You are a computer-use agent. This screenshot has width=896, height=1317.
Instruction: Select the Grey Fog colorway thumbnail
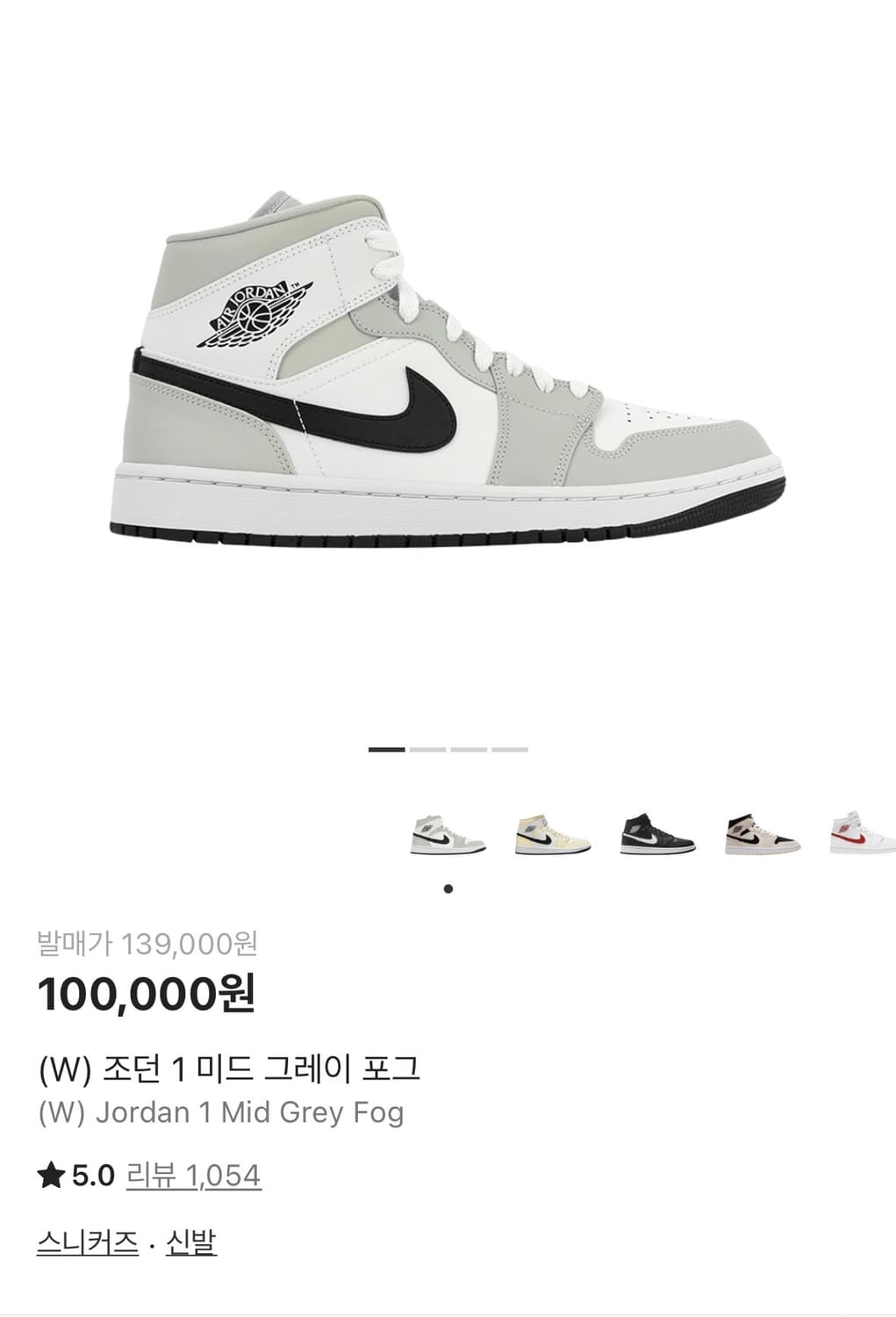[x=448, y=833]
